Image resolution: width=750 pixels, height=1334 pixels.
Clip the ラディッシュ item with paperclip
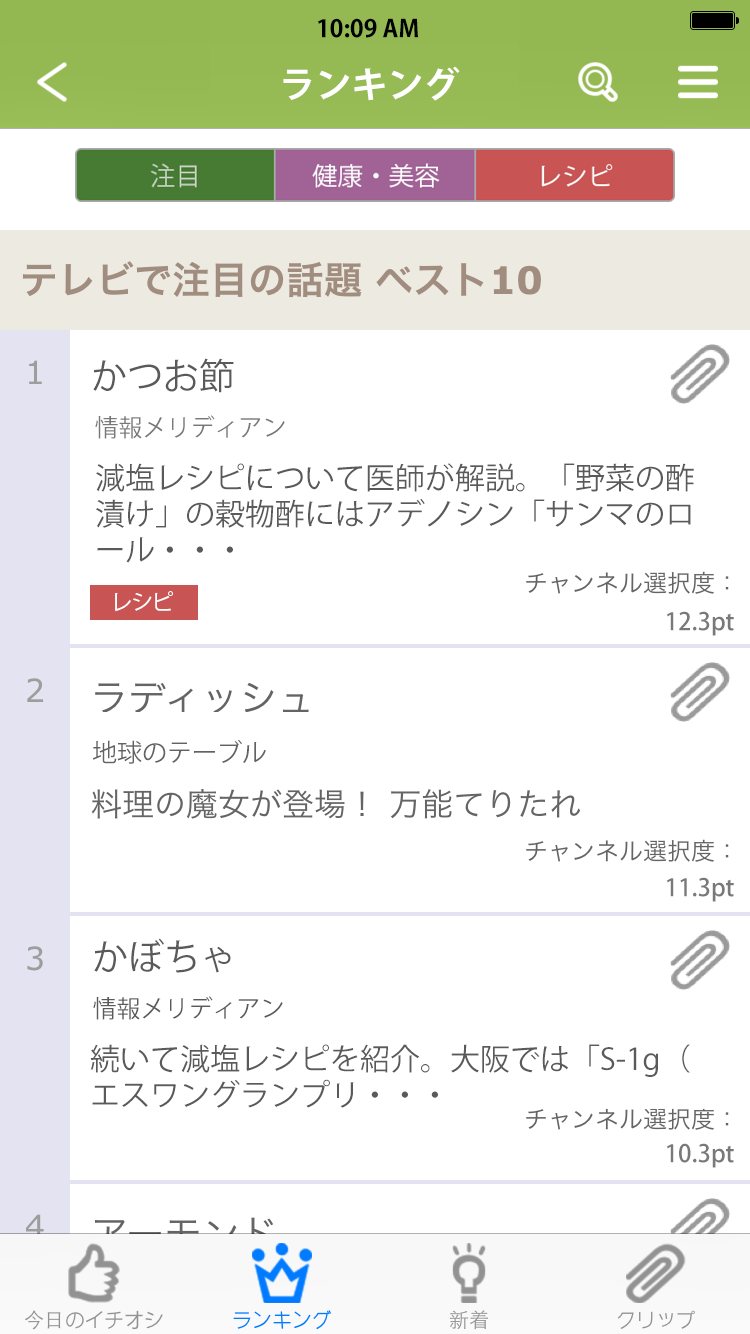699,692
